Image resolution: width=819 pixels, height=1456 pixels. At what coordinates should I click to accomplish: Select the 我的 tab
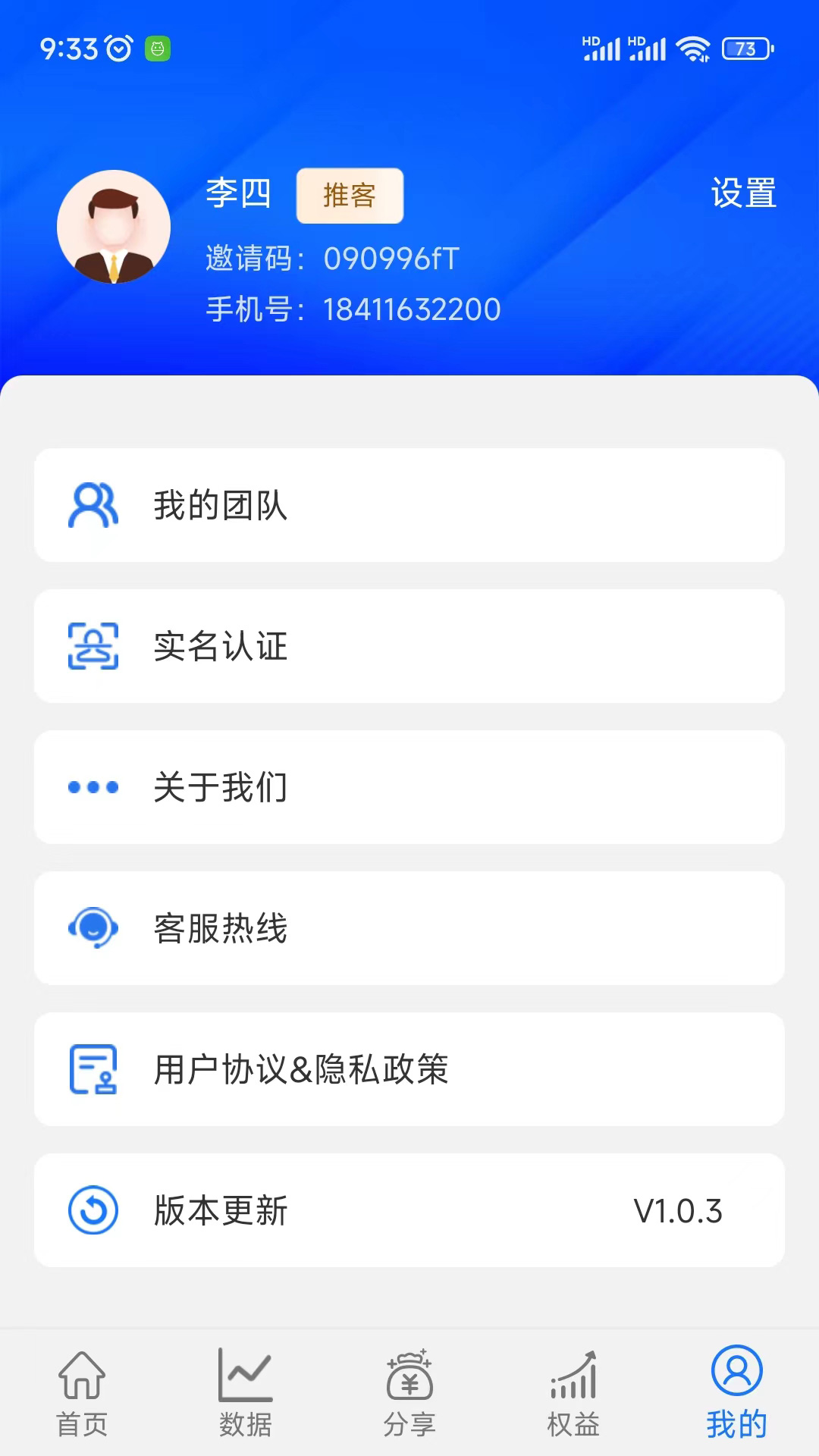point(736,1394)
